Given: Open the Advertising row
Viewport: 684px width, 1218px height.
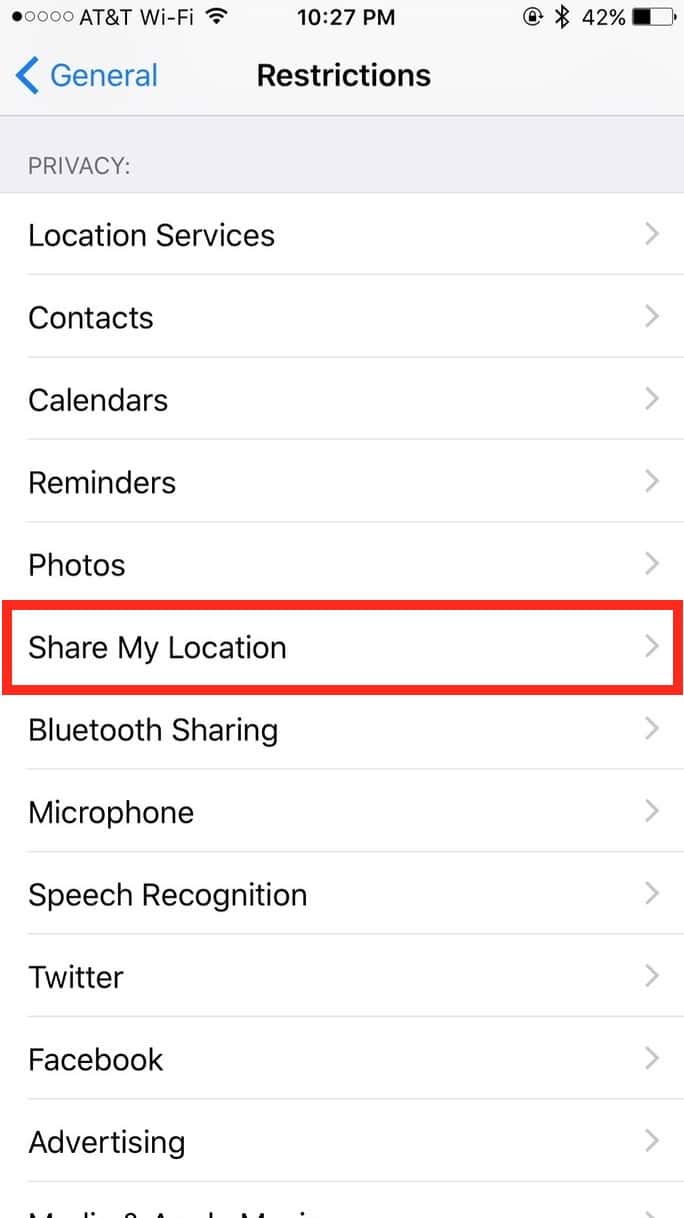Looking at the screenshot, I should pos(342,1141).
